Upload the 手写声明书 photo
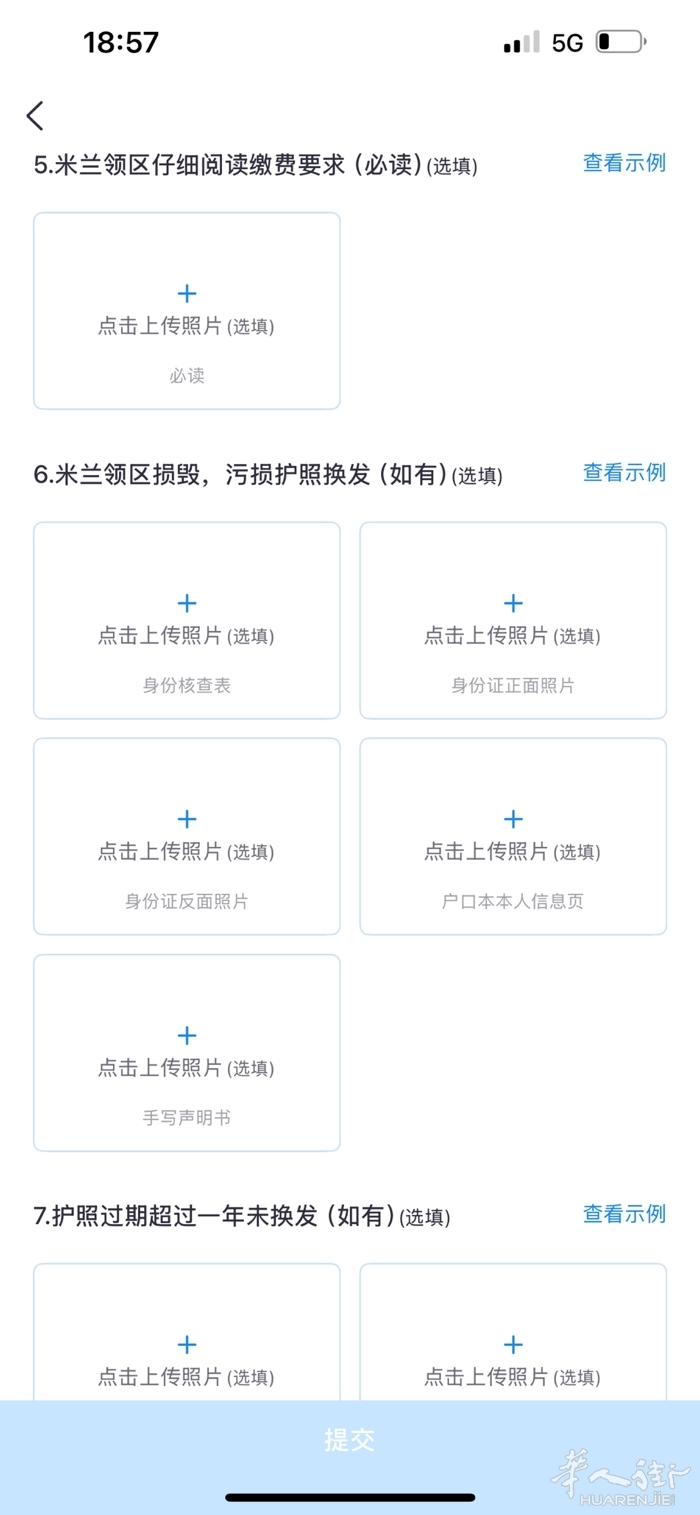700x1515 pixels. (187, 1052)
